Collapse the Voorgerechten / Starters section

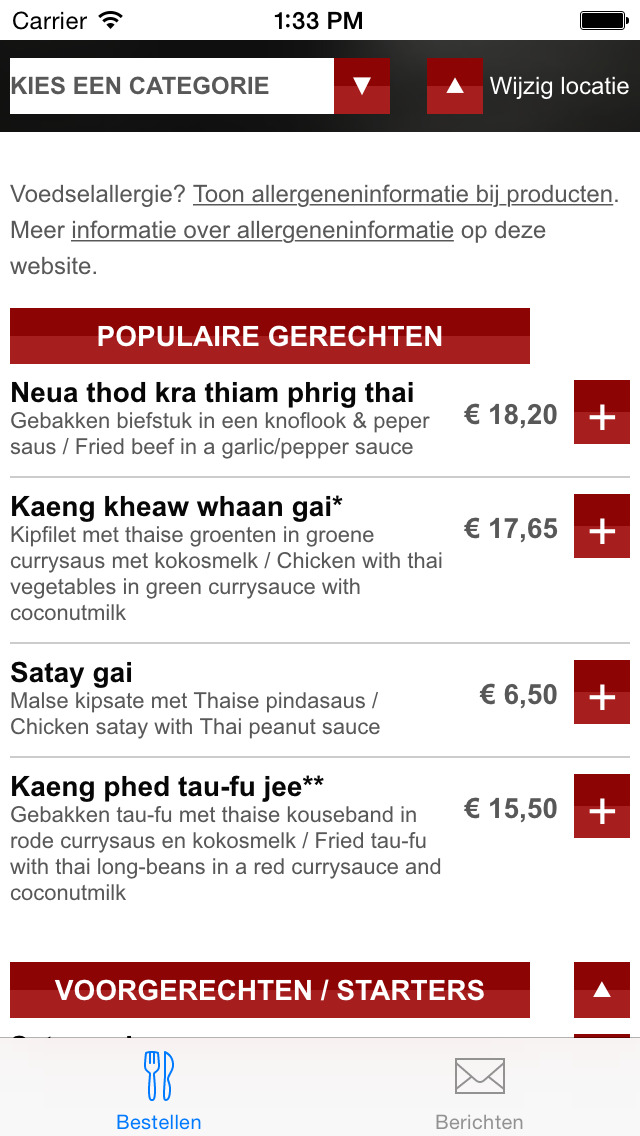602,990
